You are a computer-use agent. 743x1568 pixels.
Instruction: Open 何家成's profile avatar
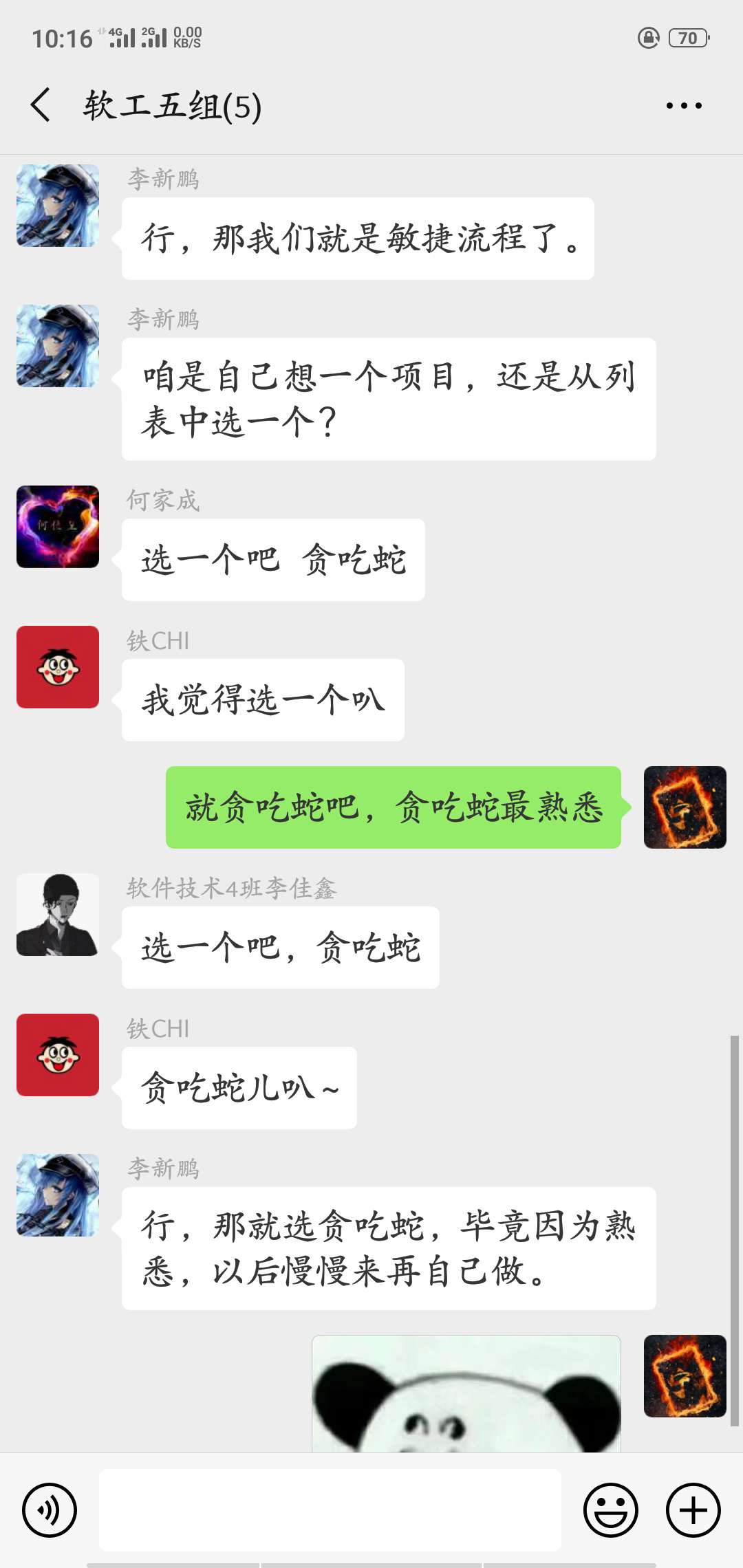pos(58,527)
